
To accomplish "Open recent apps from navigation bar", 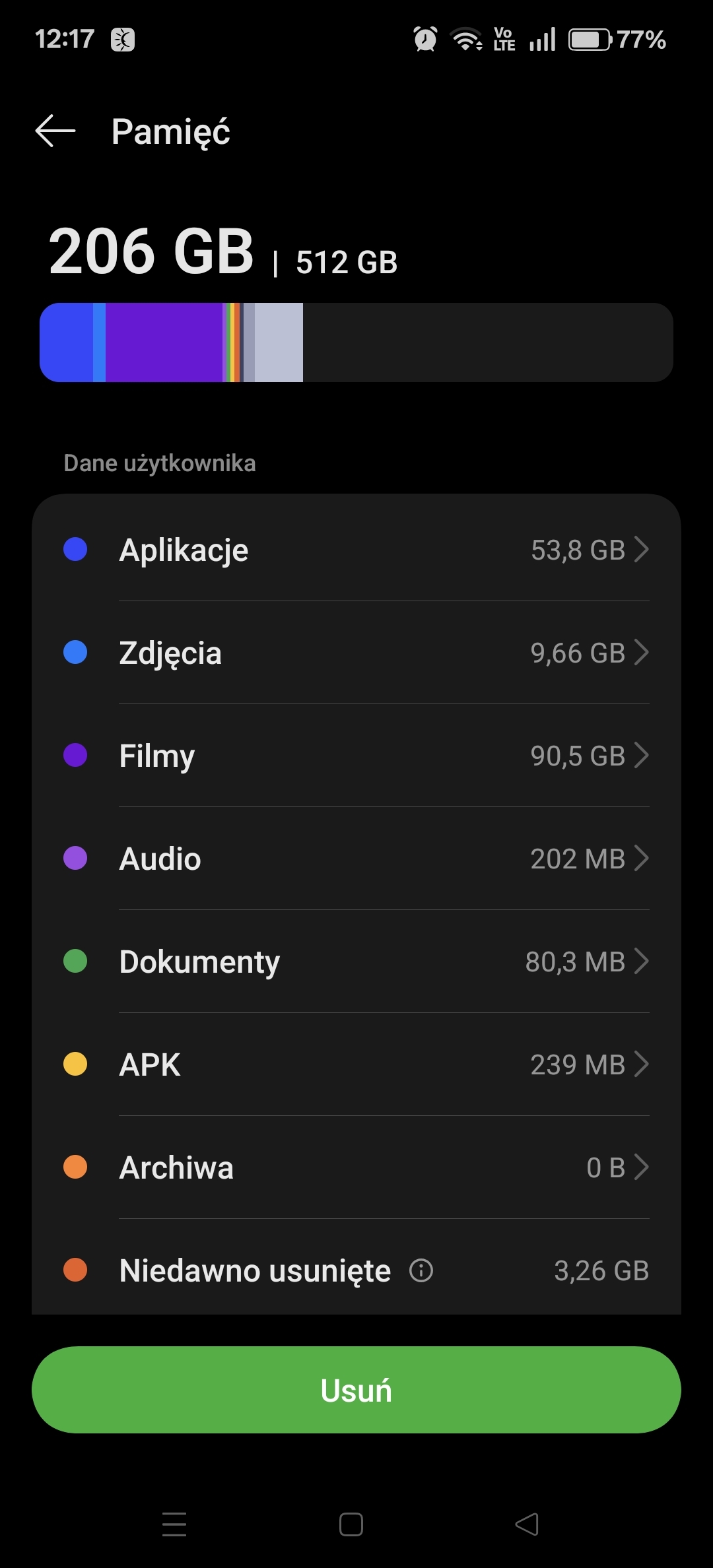I will [x=174, y=1524].
